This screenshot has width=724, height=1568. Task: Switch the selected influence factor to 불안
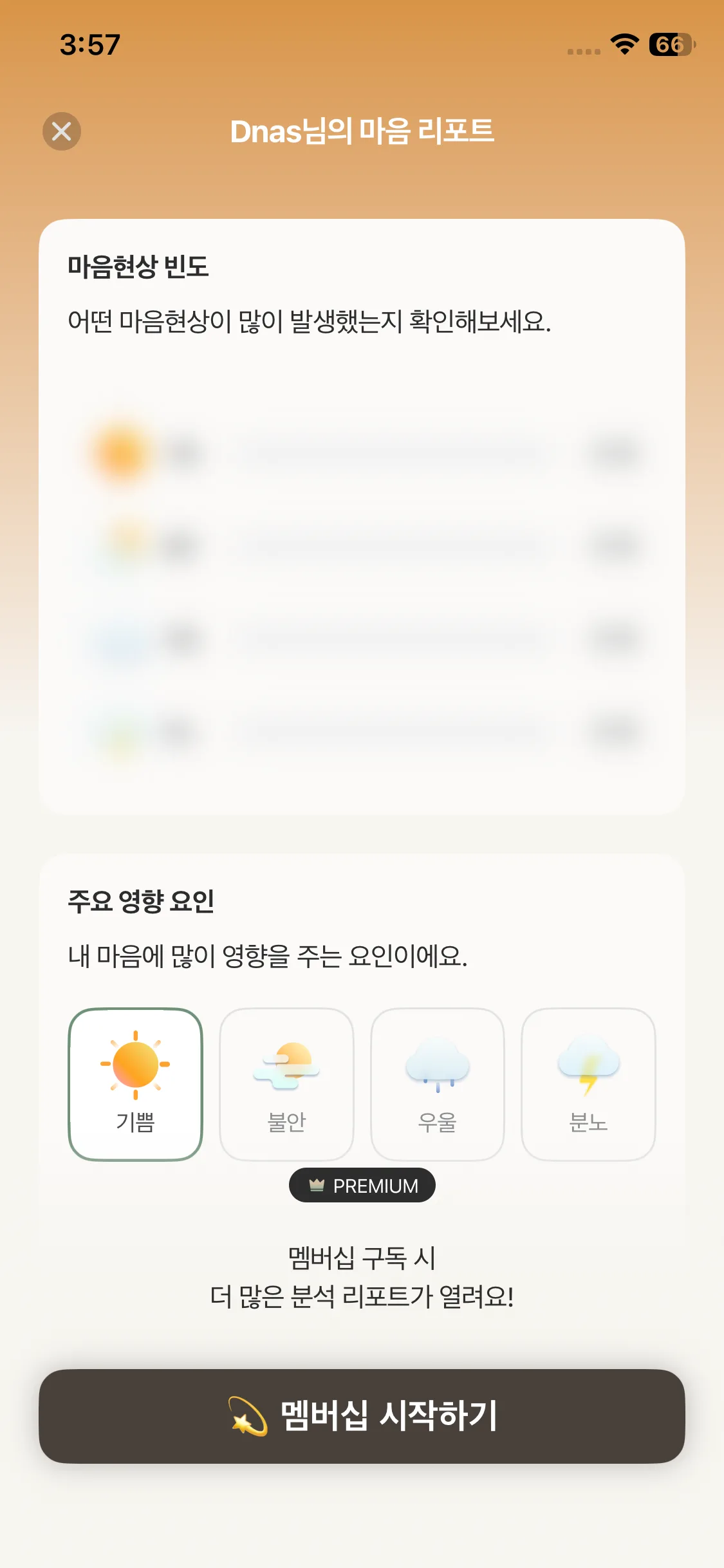[x=286, y=1085]
